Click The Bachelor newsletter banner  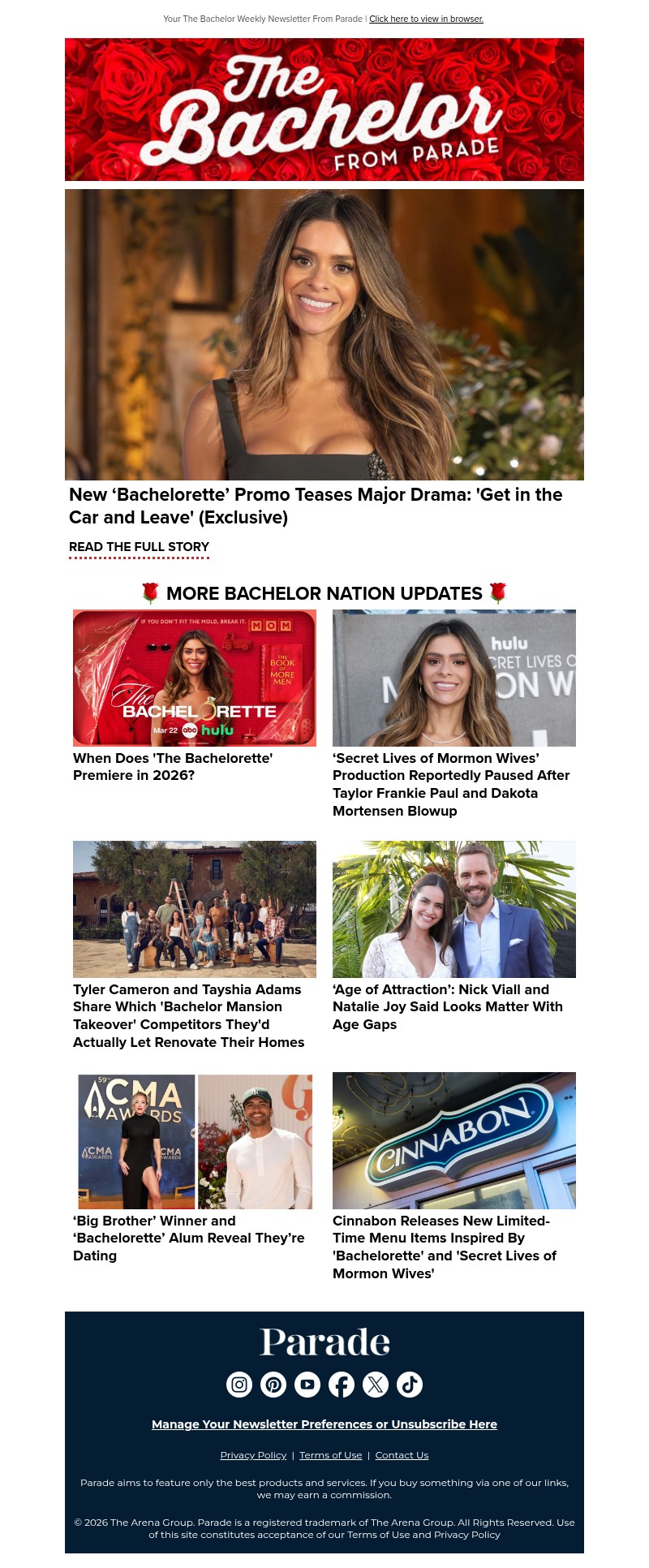pos(324,109)
